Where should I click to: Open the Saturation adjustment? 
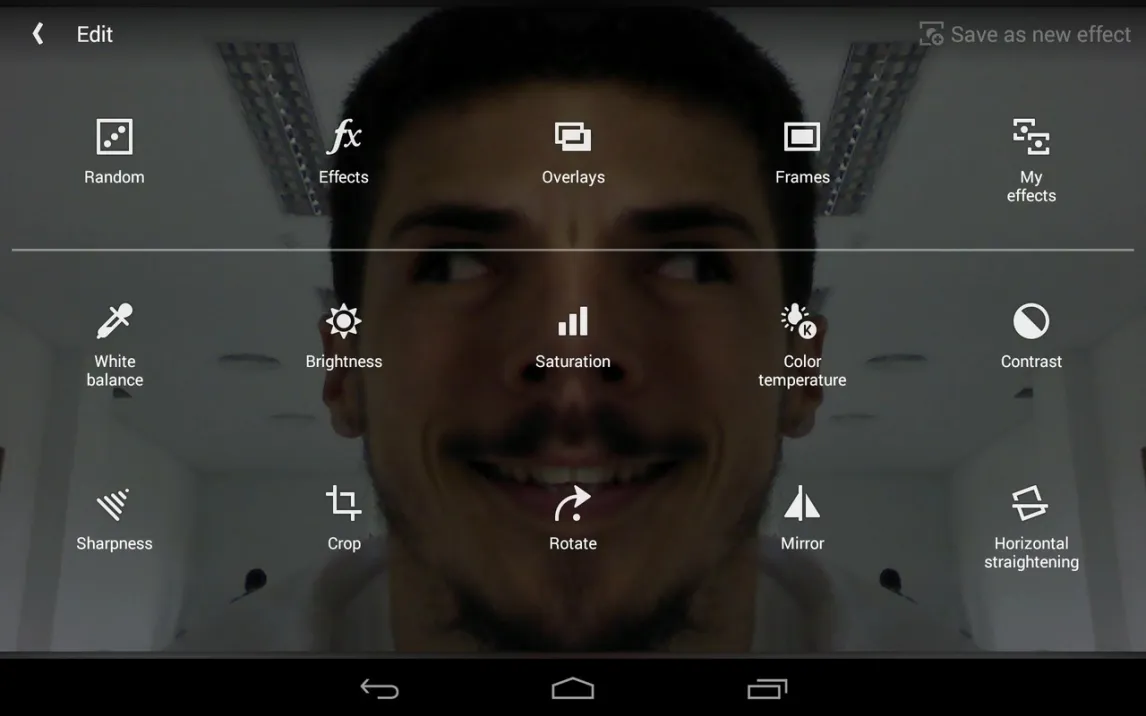tap(573, 336)
